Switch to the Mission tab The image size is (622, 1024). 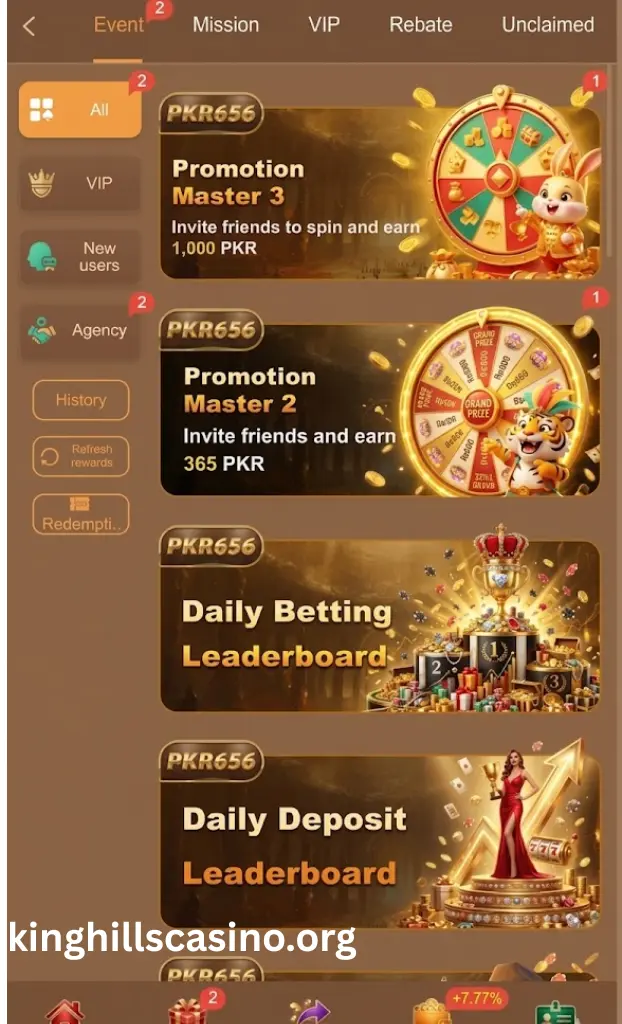point(225,25)
